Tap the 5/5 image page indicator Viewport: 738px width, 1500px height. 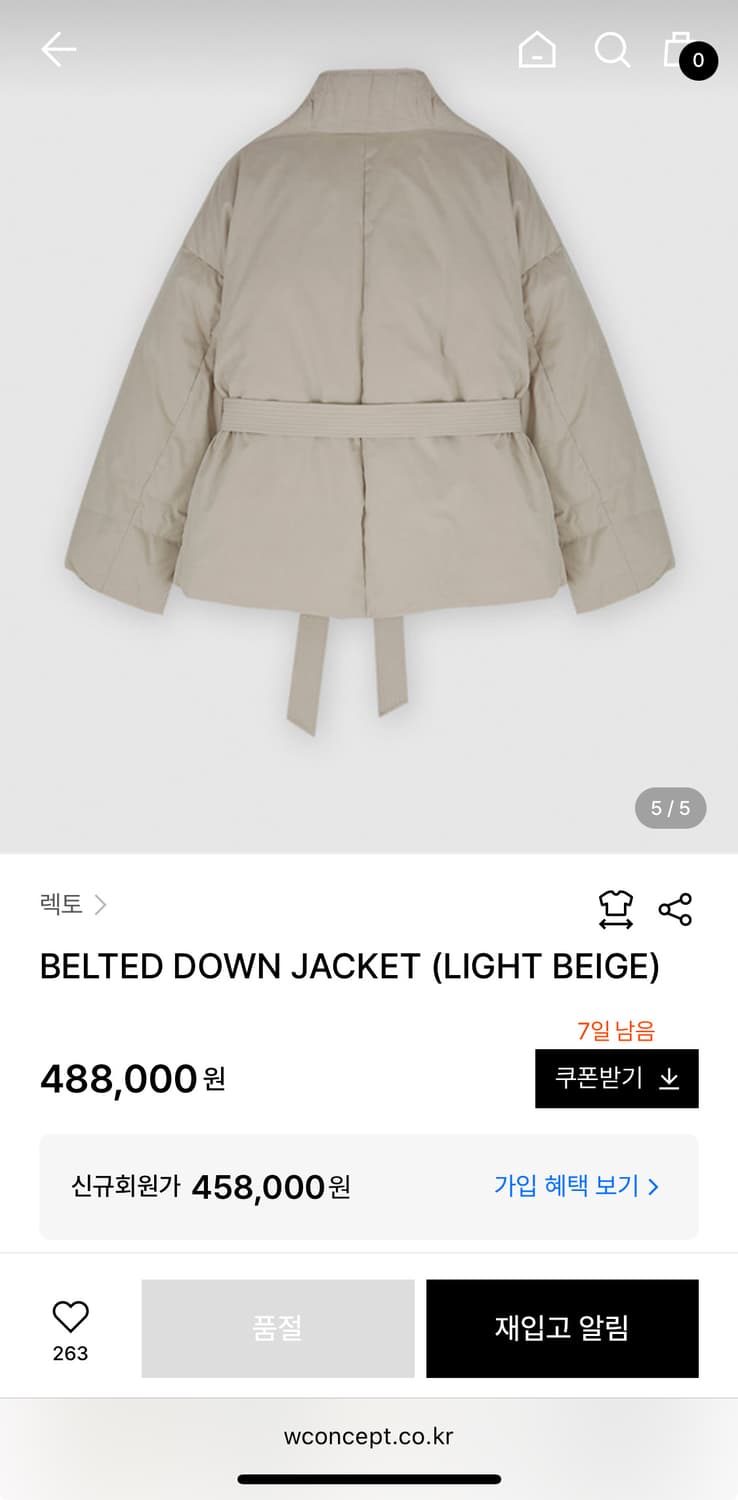pos(670,807)
